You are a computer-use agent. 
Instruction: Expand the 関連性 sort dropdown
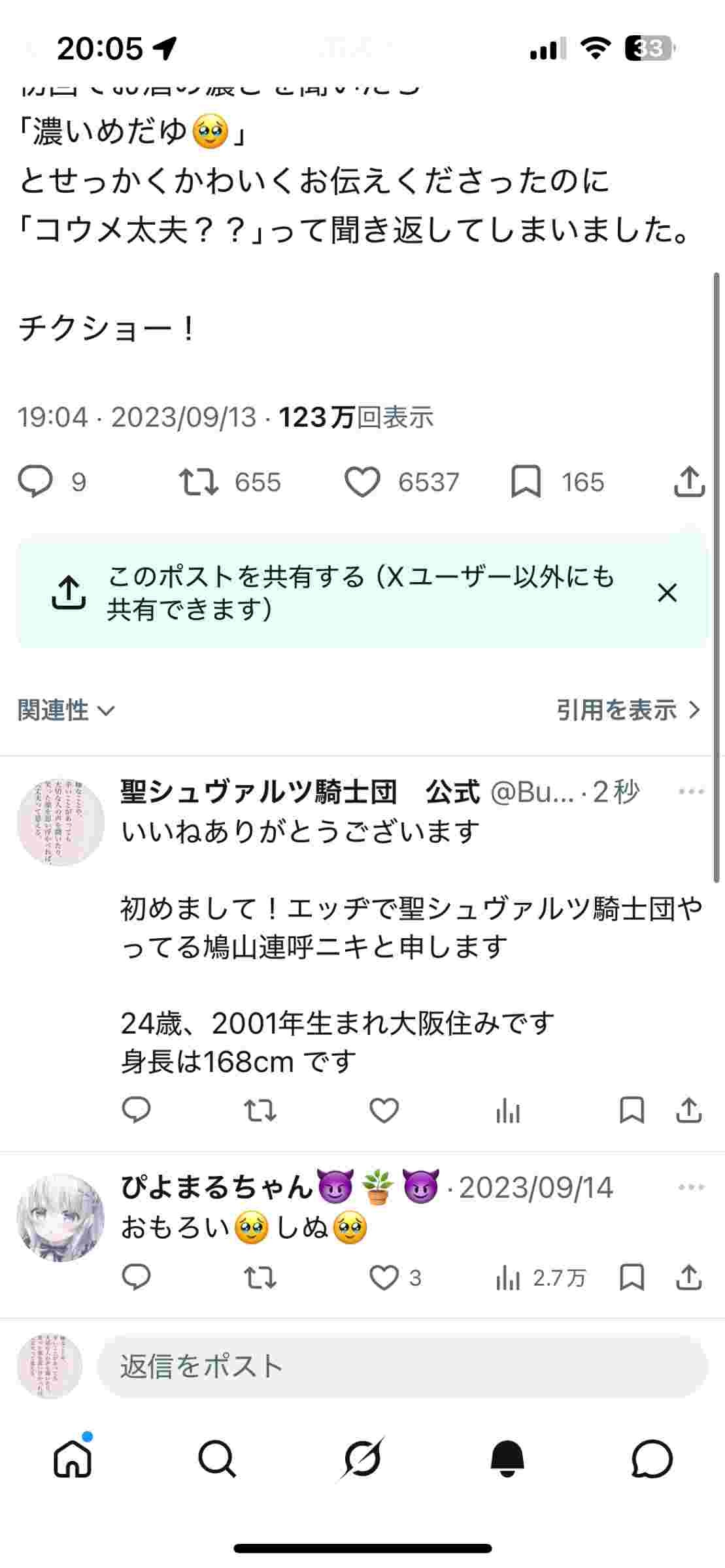pos(65,710)
